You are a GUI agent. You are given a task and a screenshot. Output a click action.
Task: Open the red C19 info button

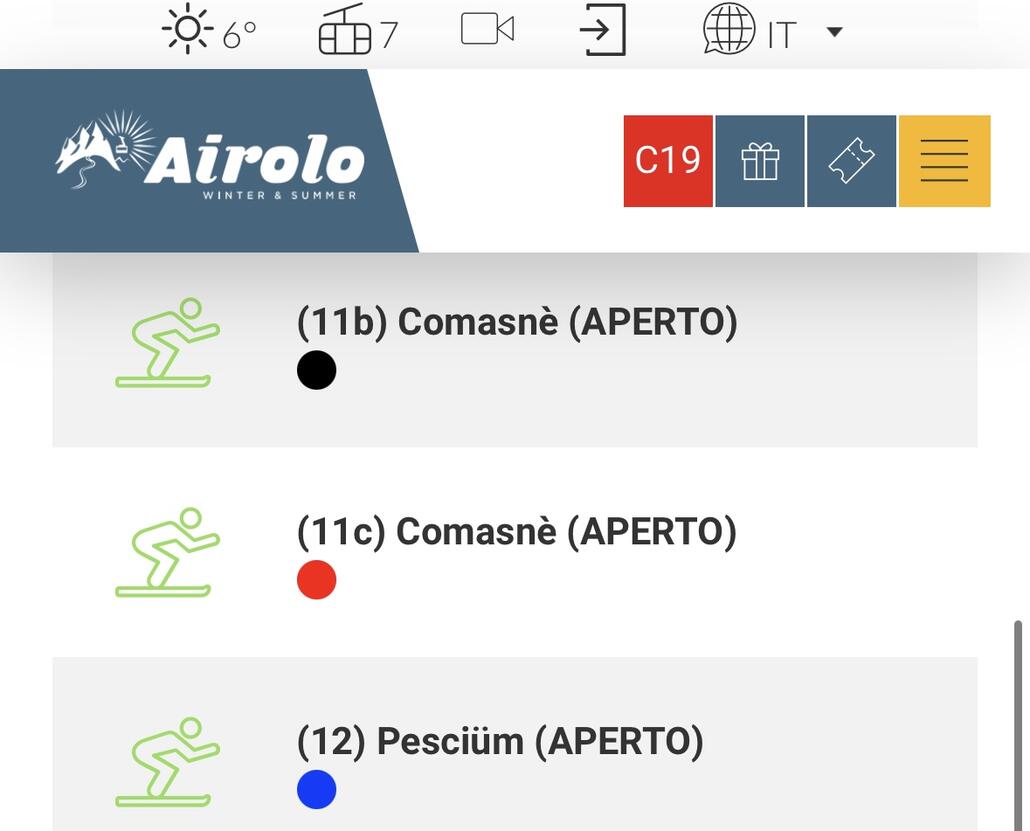pos(668,161)
